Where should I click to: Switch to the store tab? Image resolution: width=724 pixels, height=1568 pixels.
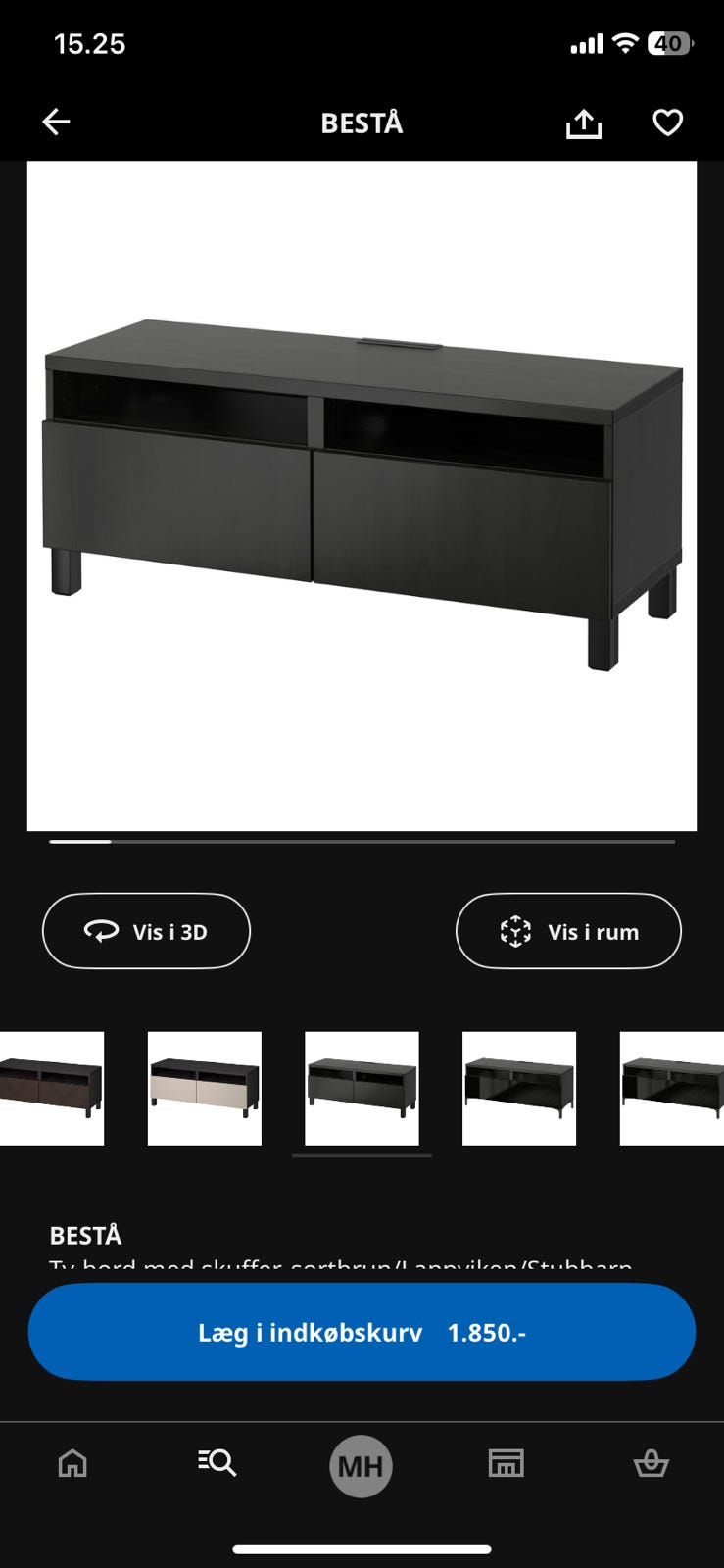click(x=506, y=1464)
